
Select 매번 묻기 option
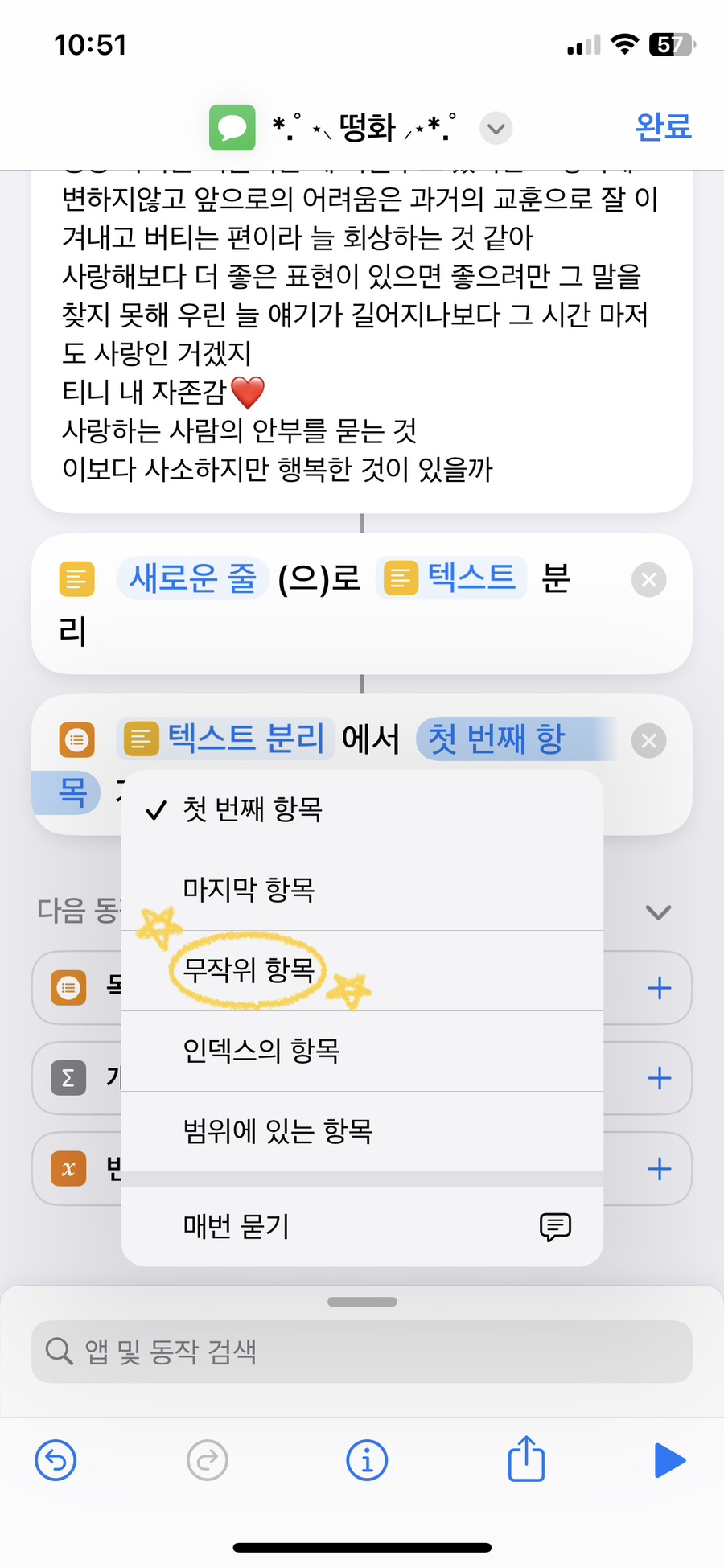[237, 1226]
